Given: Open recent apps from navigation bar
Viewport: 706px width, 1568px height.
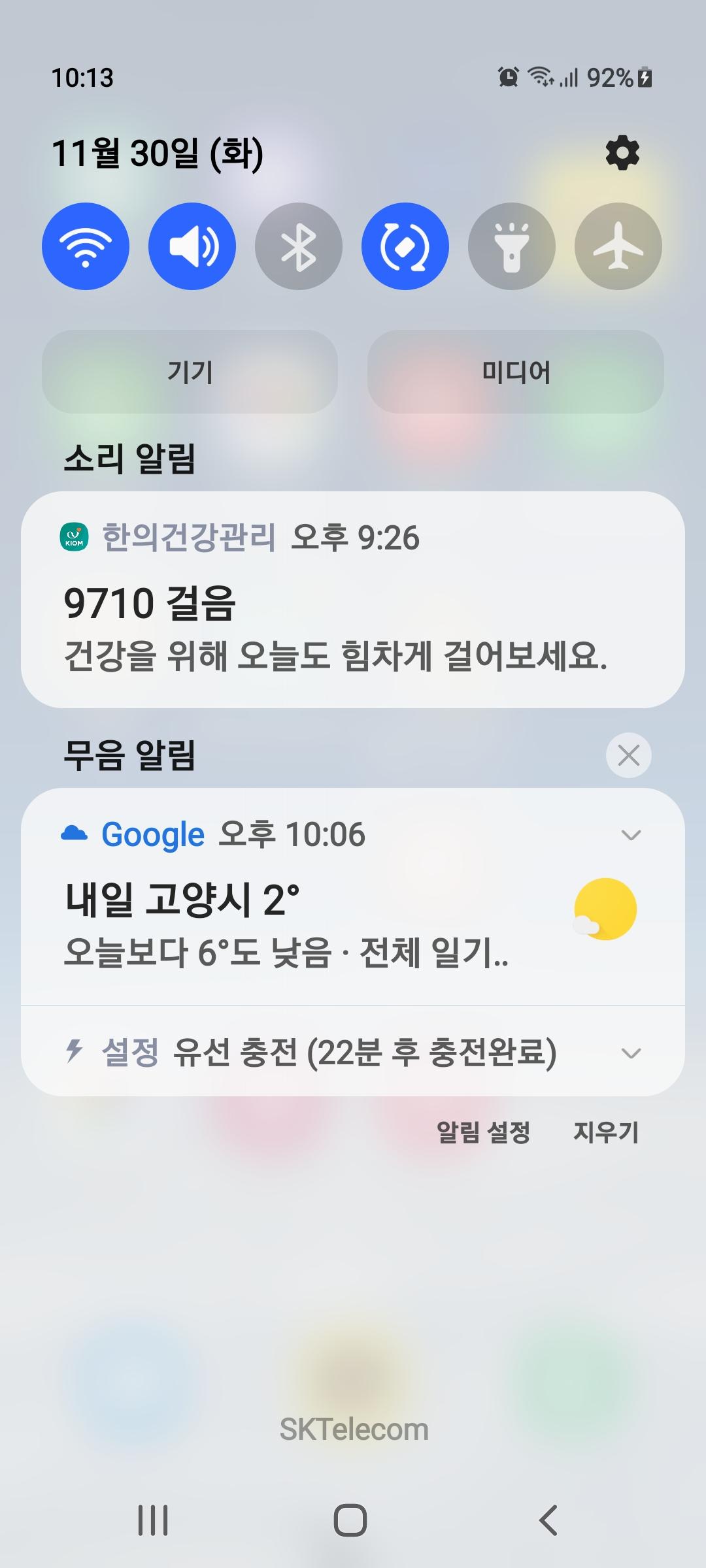Looking at the screenshot, I should pyautogui.click(x=153, y=1520).
